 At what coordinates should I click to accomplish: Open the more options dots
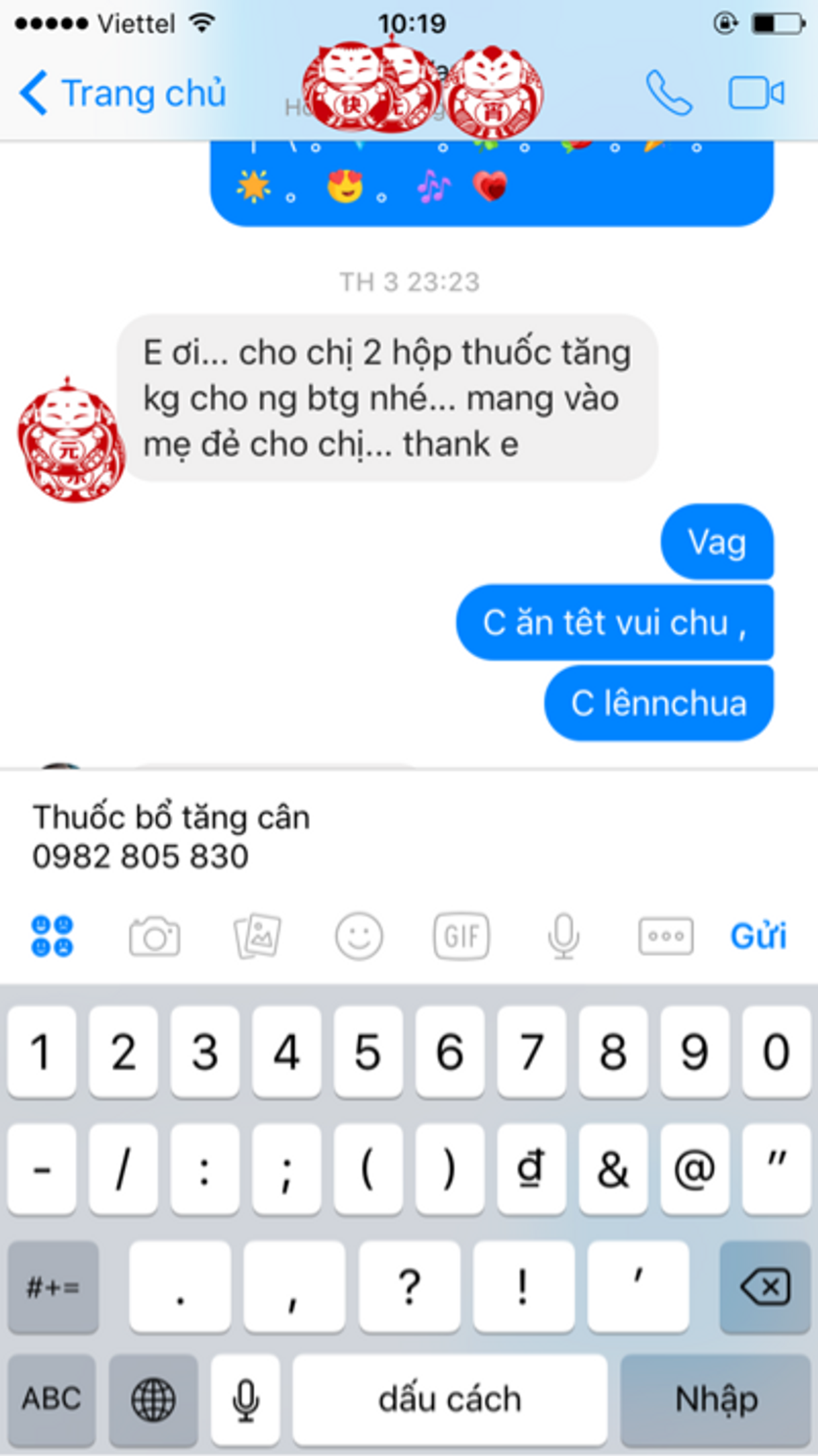[x=666, y=936]
